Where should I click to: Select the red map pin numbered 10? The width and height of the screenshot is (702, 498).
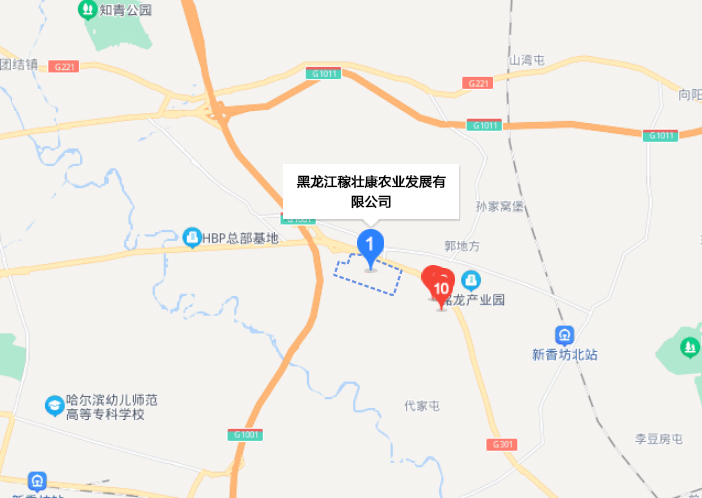click(x=441, y=288)
